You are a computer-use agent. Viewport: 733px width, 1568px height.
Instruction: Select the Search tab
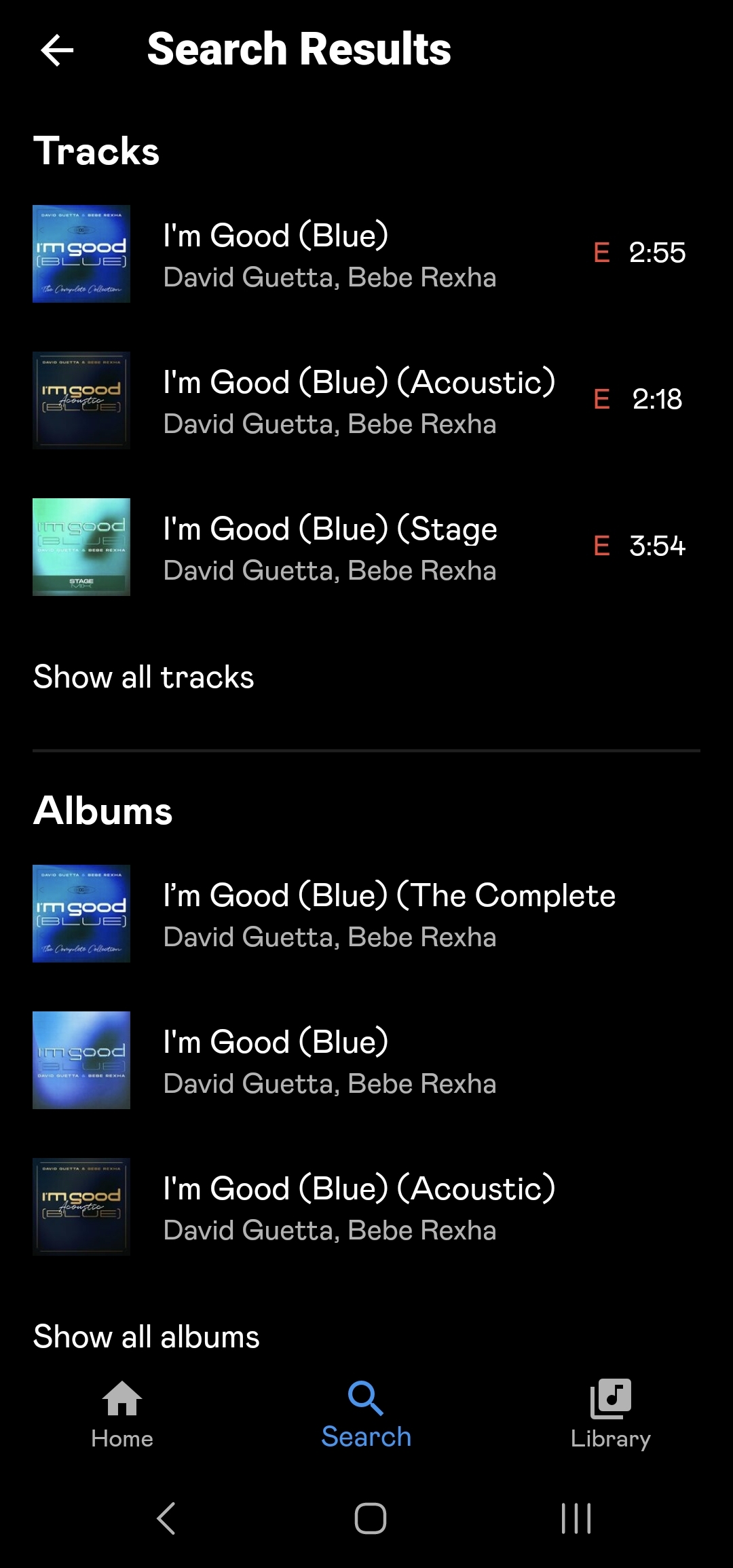coord(366,1415)
